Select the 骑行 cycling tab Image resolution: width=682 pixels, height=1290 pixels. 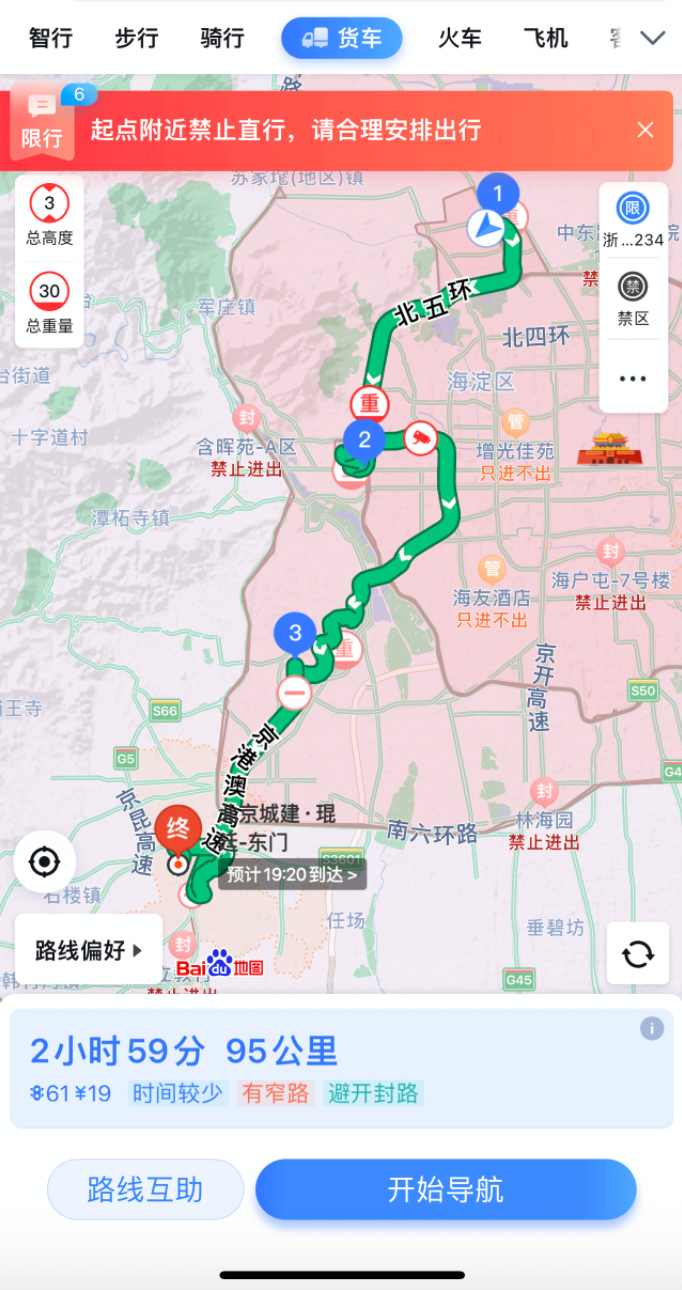click(x=222, y=38)
